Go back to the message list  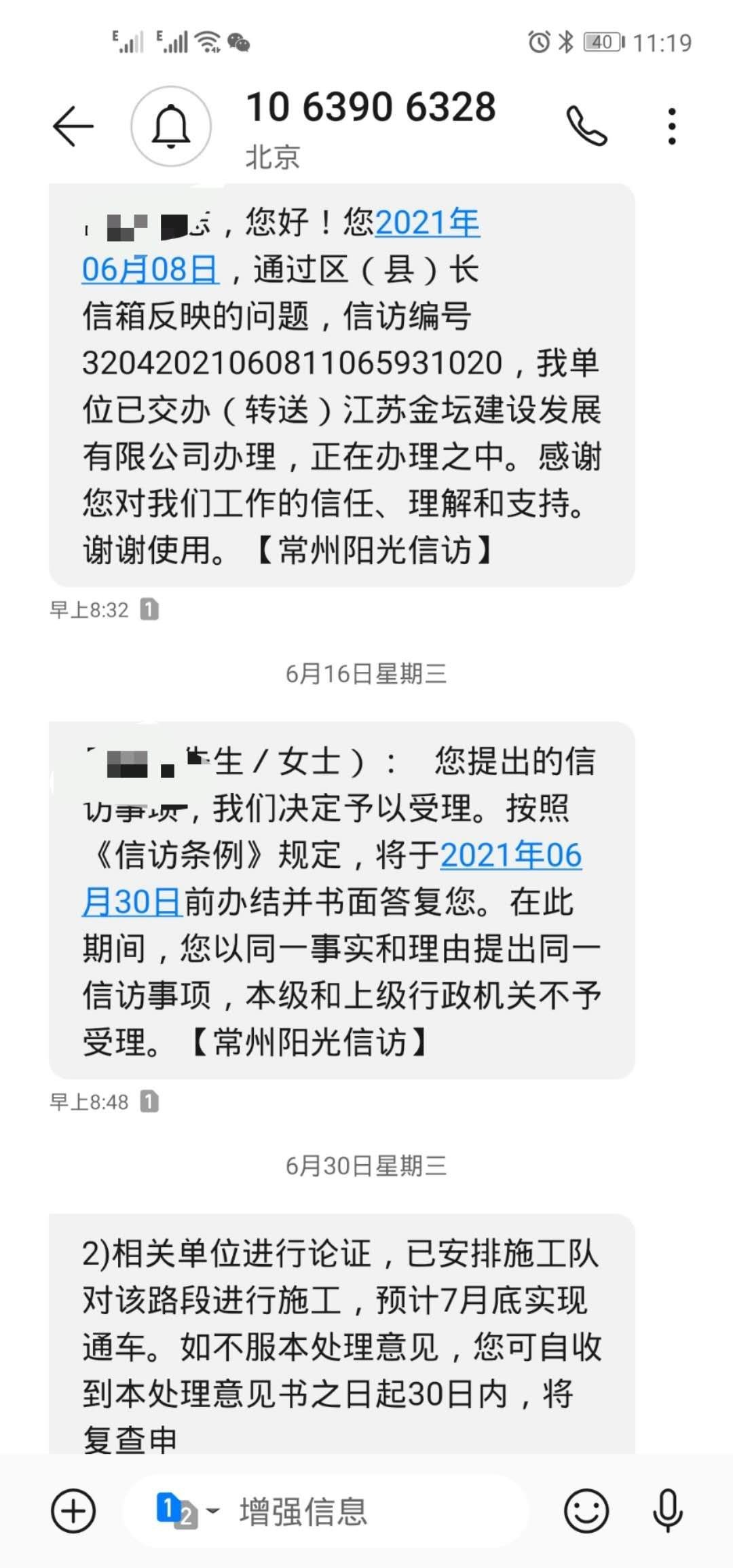(x=73, y=126)
